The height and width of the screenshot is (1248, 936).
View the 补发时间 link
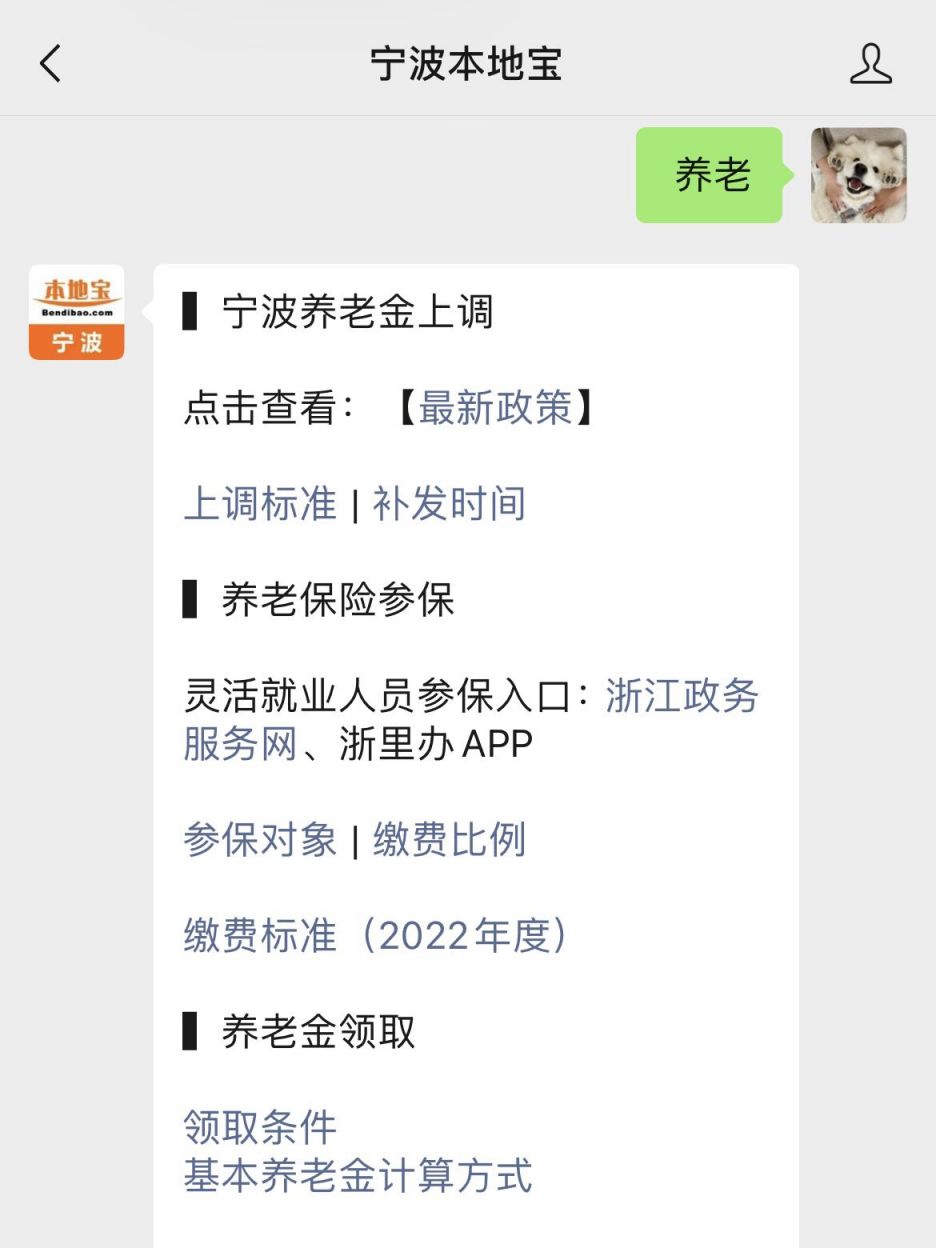(x=449, y=504)
